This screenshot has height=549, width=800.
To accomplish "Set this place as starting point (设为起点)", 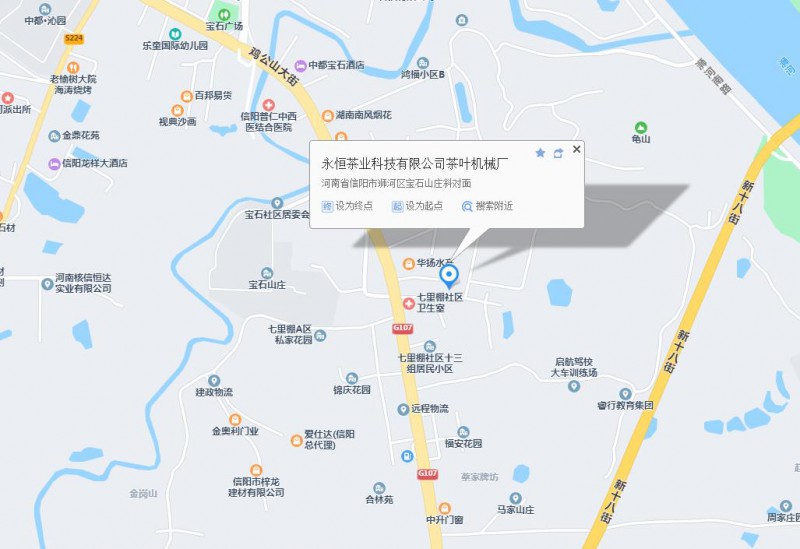I will pos(417,206).
